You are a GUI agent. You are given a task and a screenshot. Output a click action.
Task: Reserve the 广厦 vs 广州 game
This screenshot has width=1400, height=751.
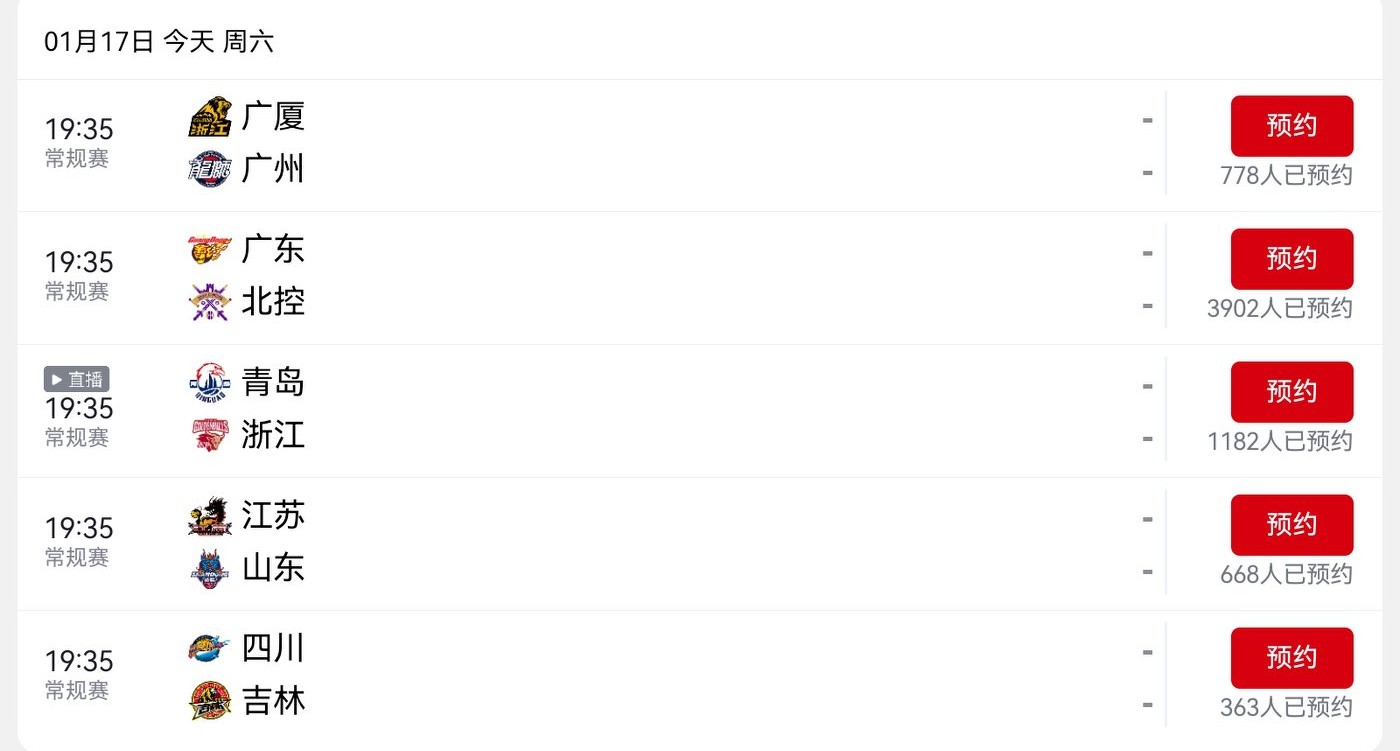[x=1291, y=126]
